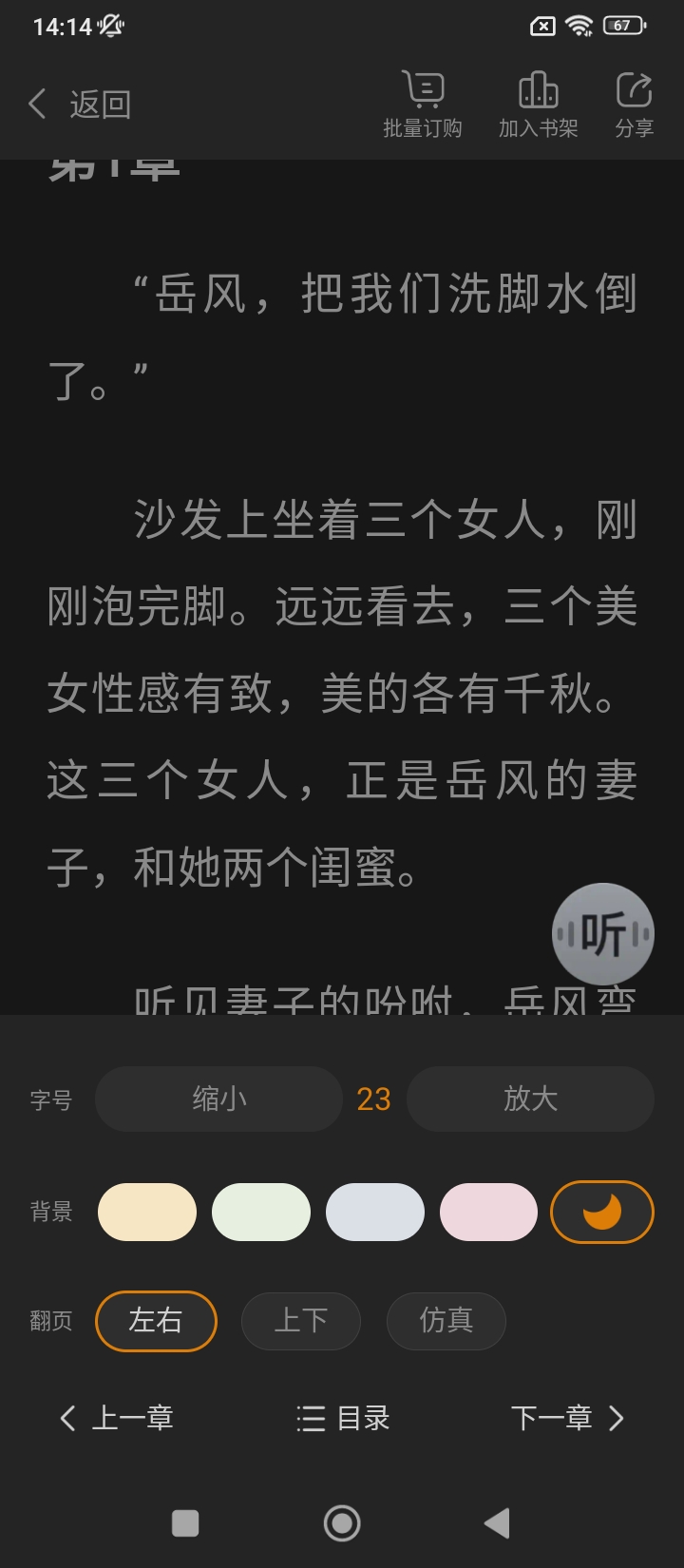Image resolution: width=684 pixels, height=1568 pixels.
Task: Increase font size with 放大
Action: point(530,1099)
